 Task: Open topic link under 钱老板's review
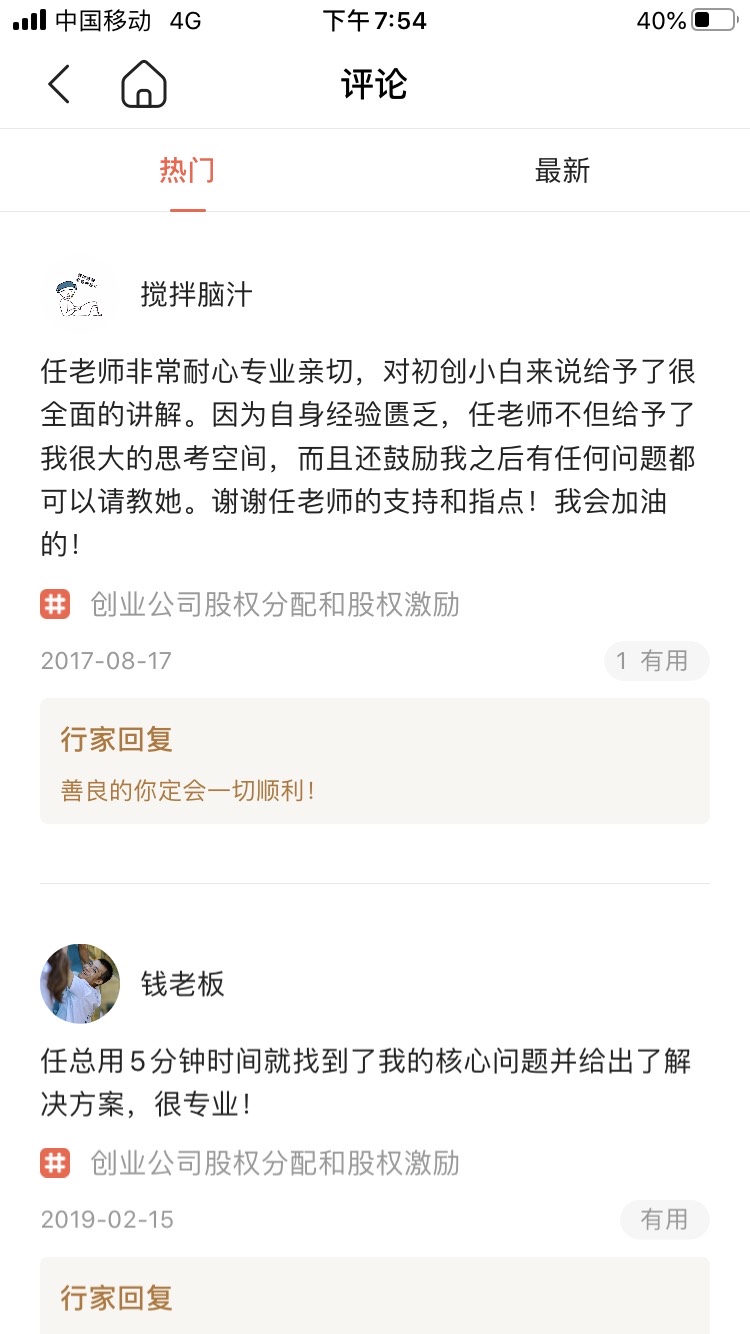pyautogui.click(x=274, y=1163)
